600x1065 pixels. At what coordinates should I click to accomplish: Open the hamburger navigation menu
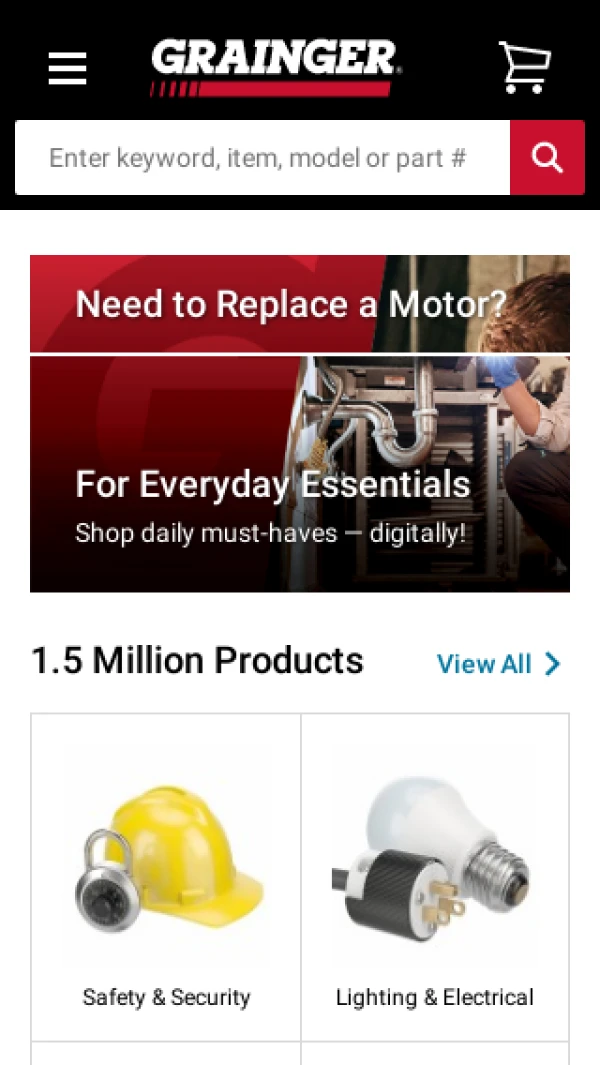pos(67,68)
